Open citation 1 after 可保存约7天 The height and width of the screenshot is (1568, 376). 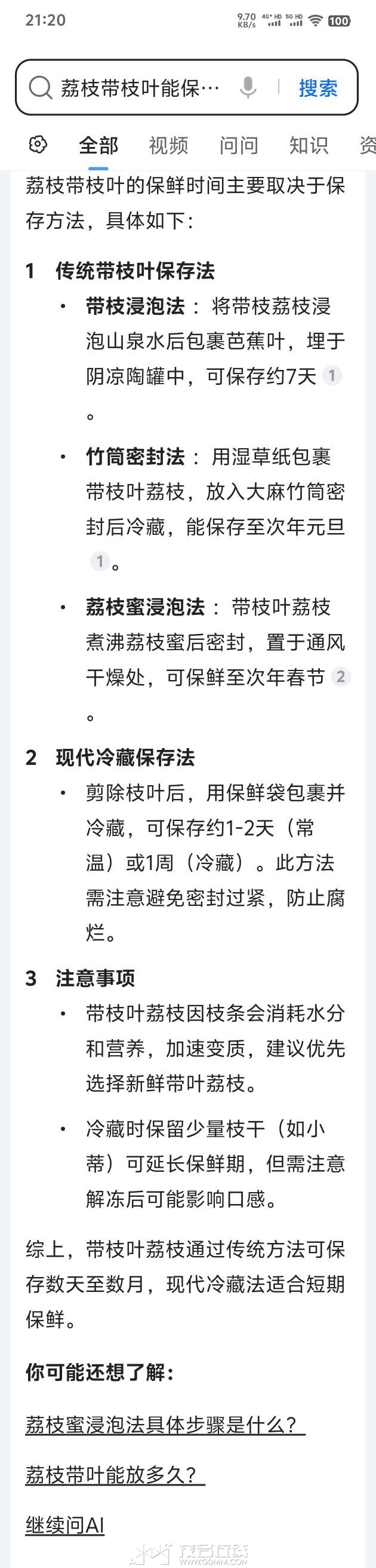(x=332, y=375)
